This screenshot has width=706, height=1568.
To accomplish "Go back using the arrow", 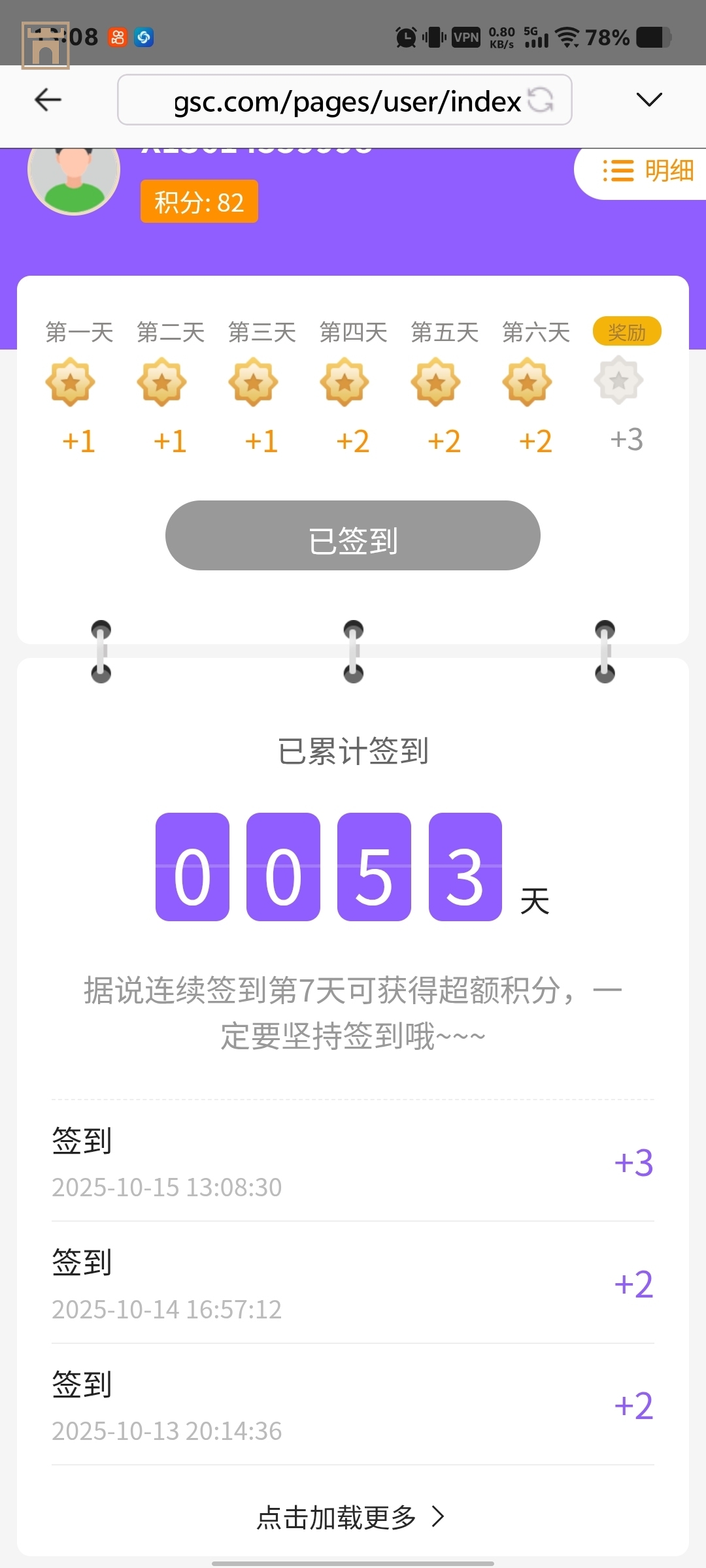I will 48,100.
